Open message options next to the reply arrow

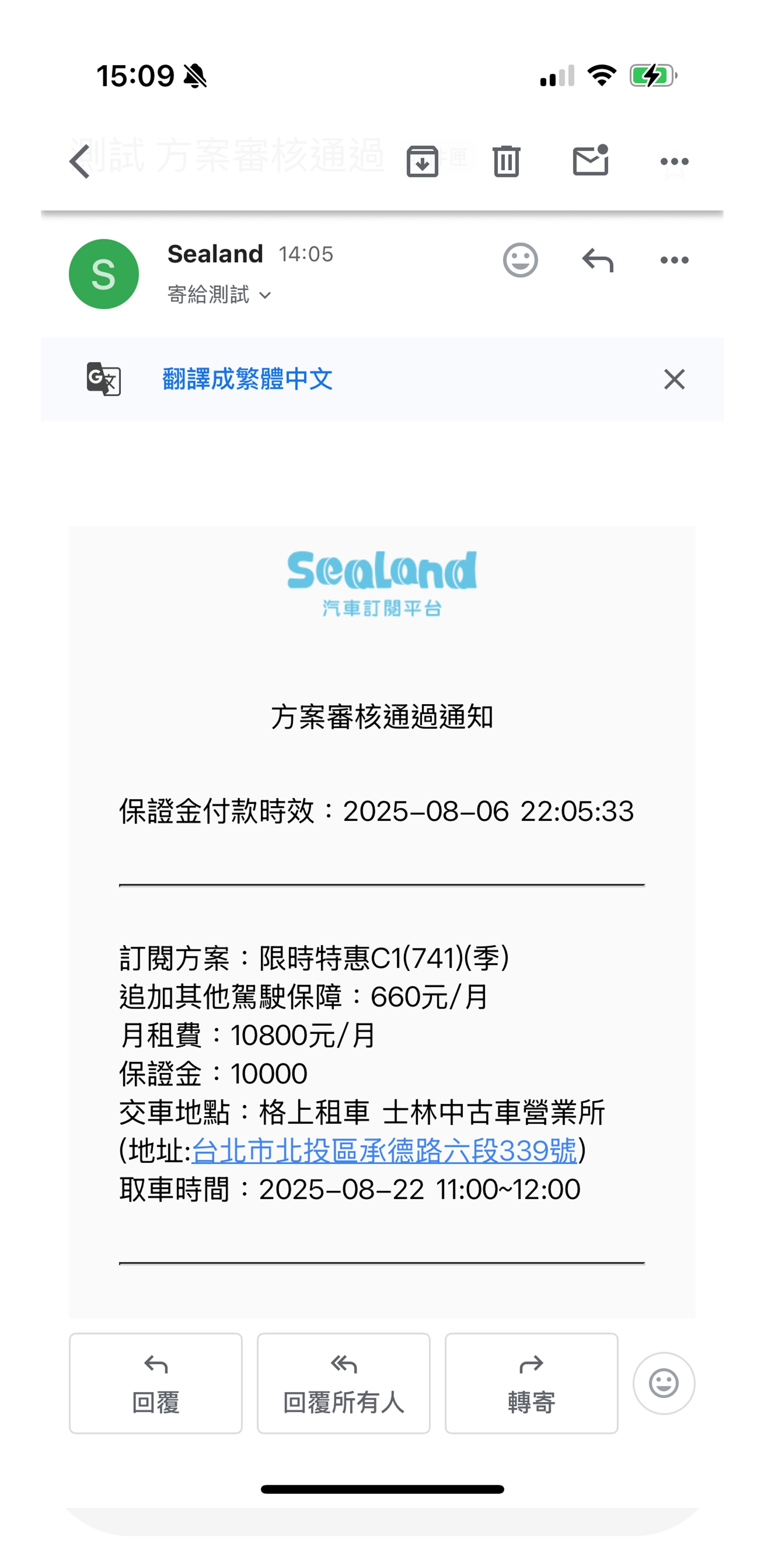(x=674, y=260)
